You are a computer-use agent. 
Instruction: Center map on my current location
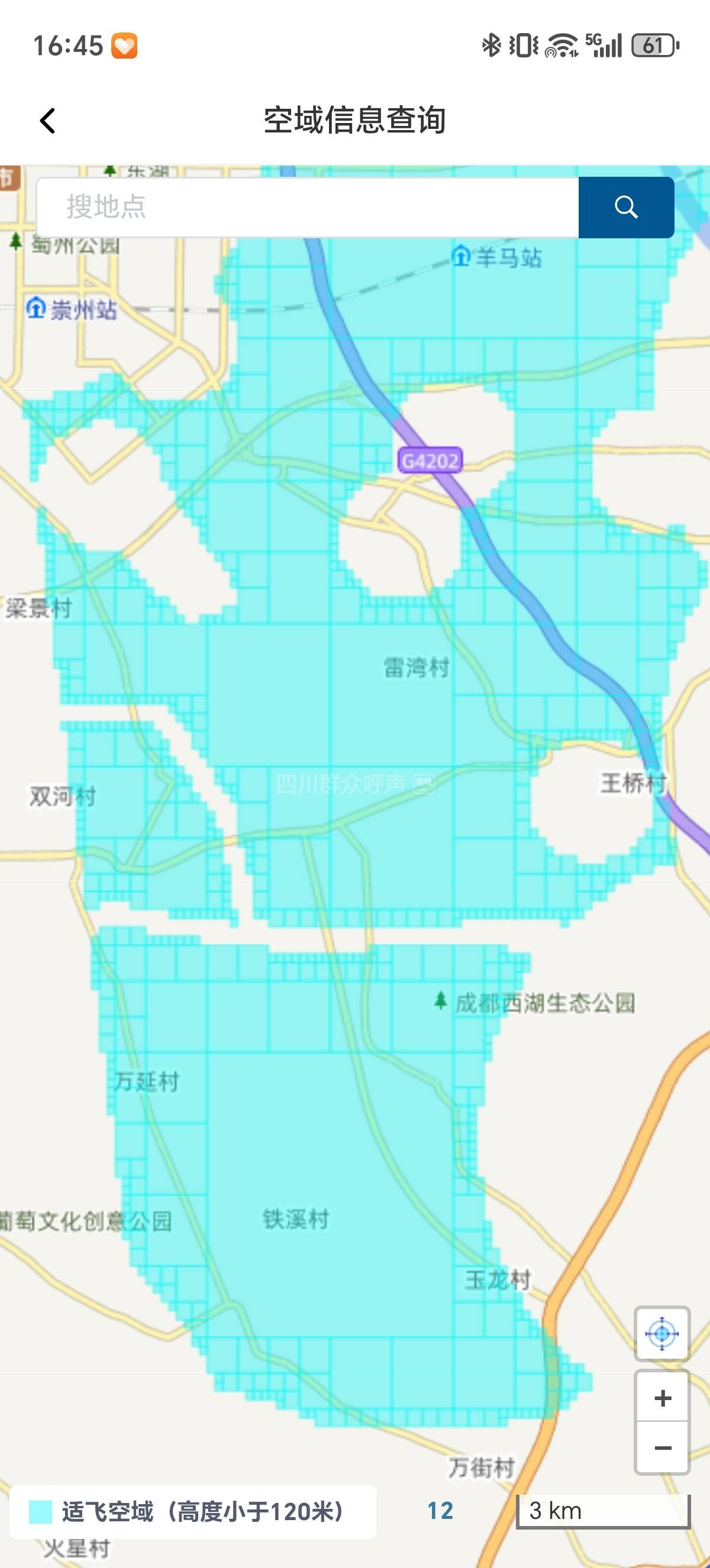[x=662, y=1334]
